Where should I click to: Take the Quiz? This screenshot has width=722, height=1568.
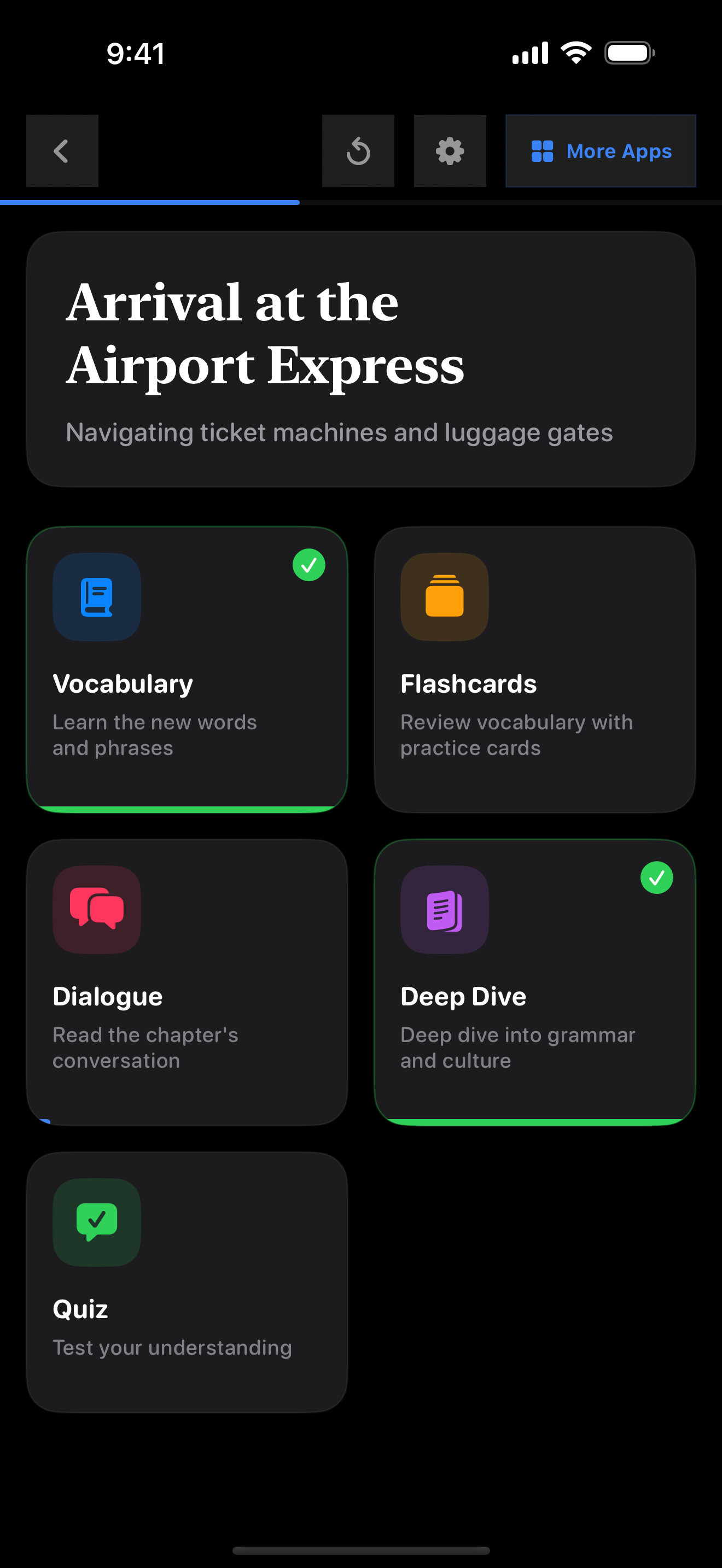point(187,1282)
